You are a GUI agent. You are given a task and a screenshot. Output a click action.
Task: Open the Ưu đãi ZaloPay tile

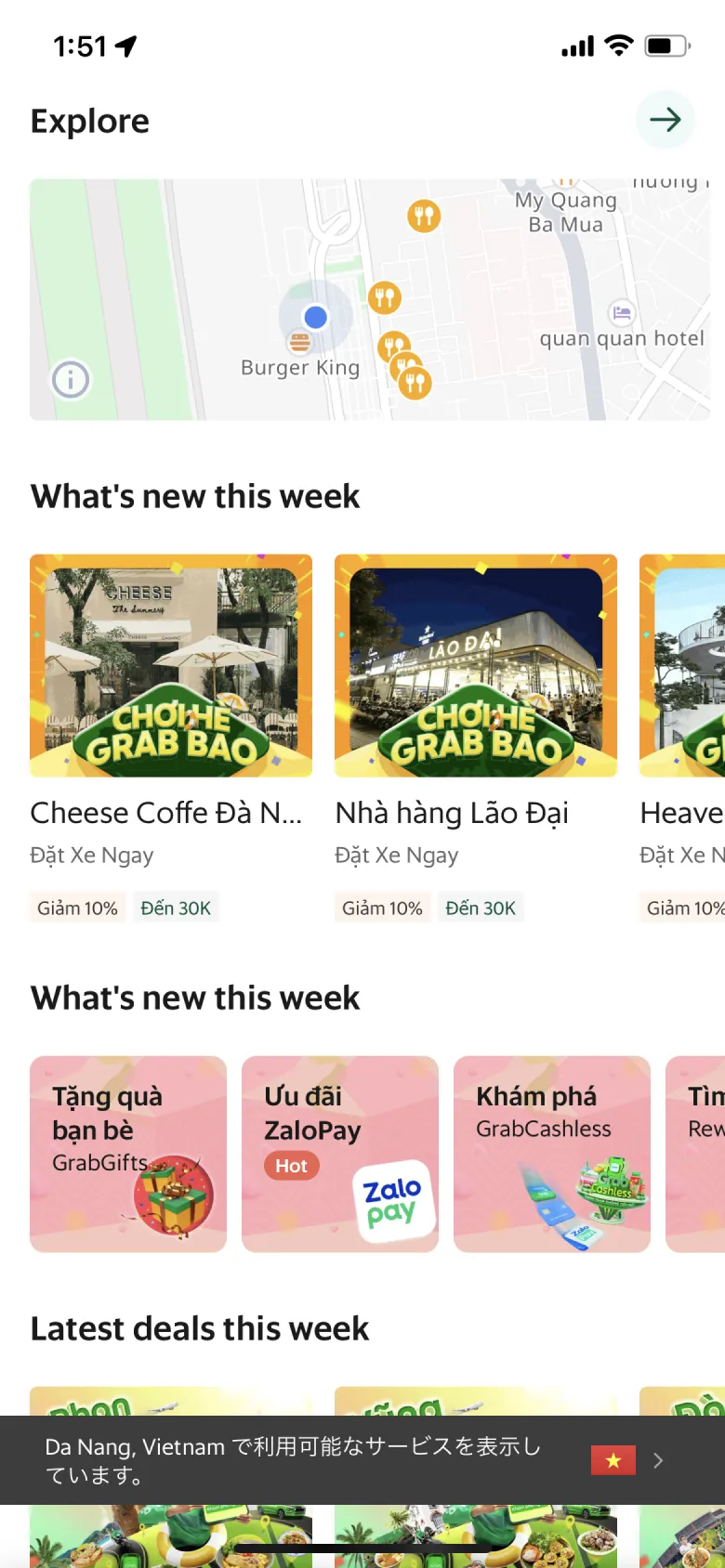click(x=340, y=1154)
